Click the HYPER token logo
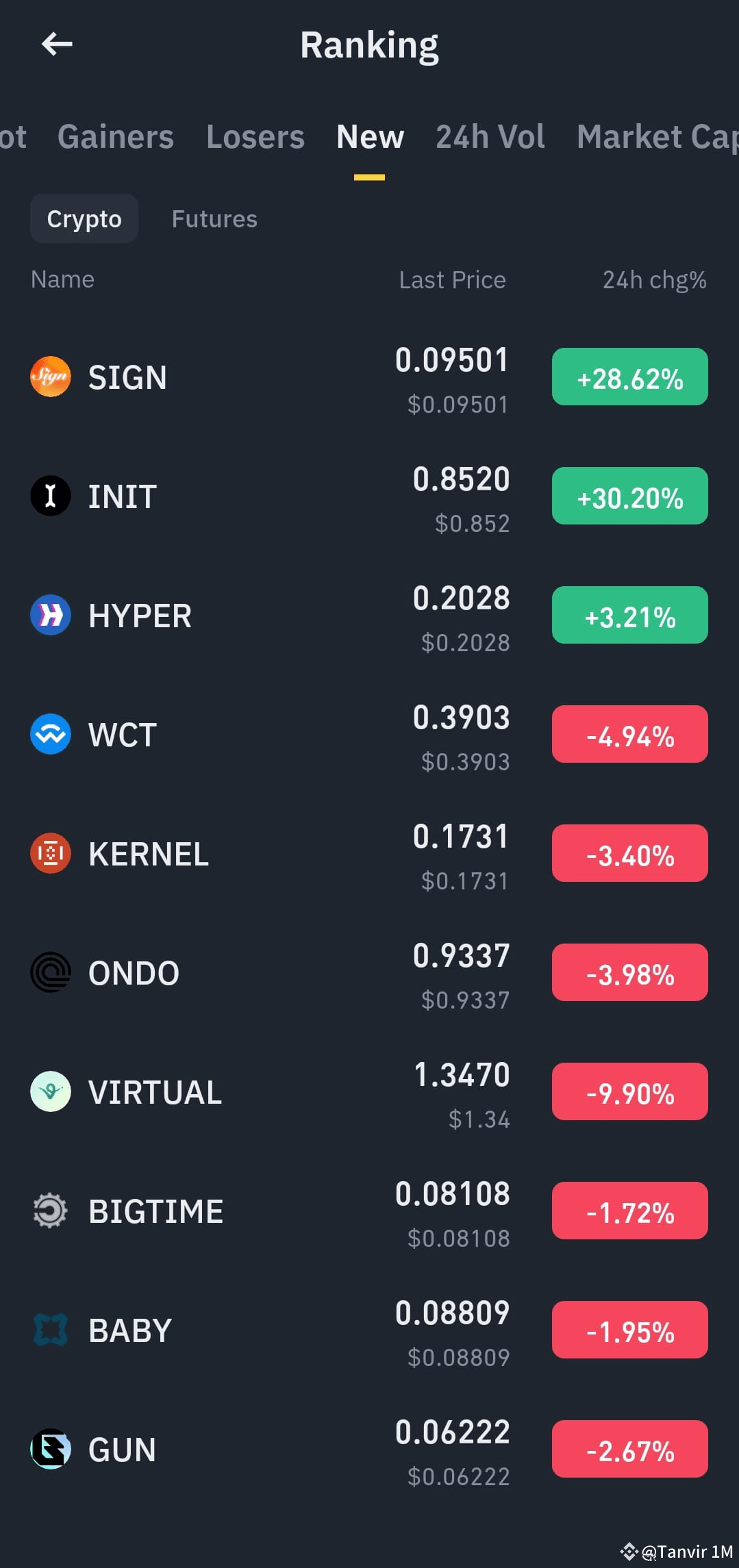The image size is (739, 1568). tap(51, 615)
